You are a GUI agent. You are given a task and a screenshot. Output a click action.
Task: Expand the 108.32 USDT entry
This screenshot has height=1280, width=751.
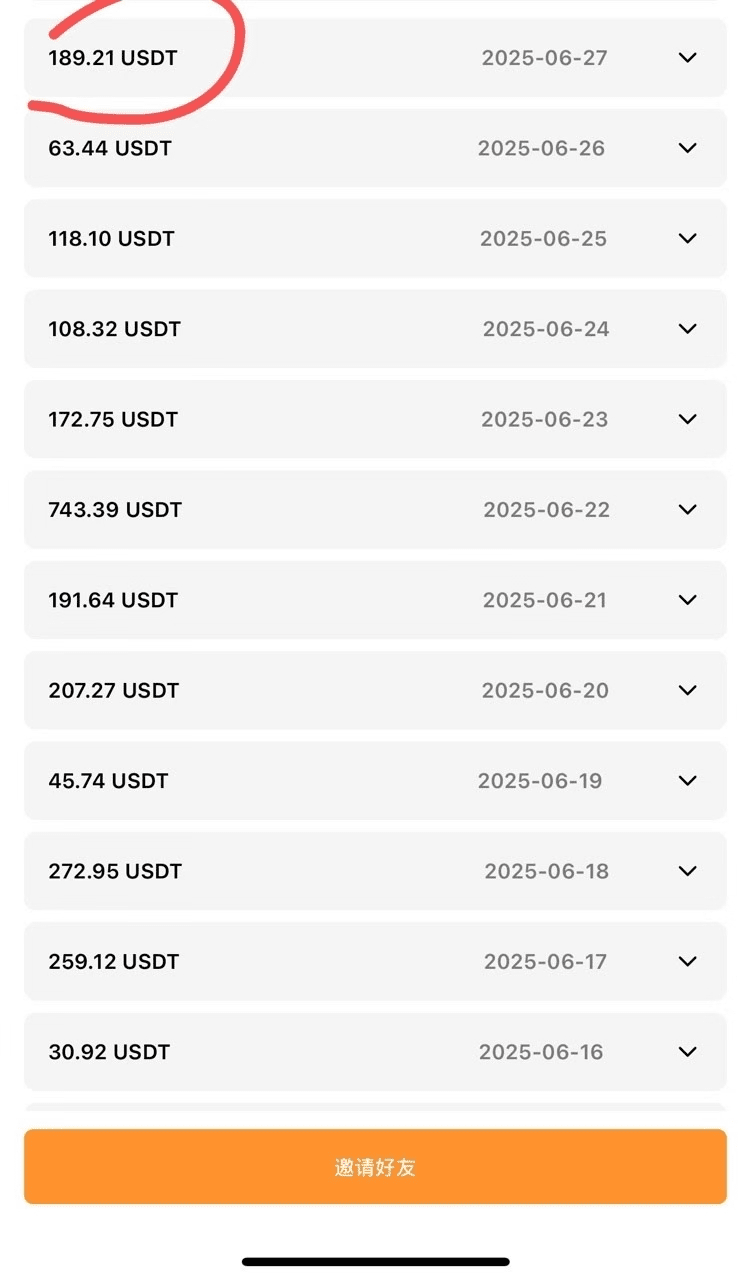[x=687, y=329]
